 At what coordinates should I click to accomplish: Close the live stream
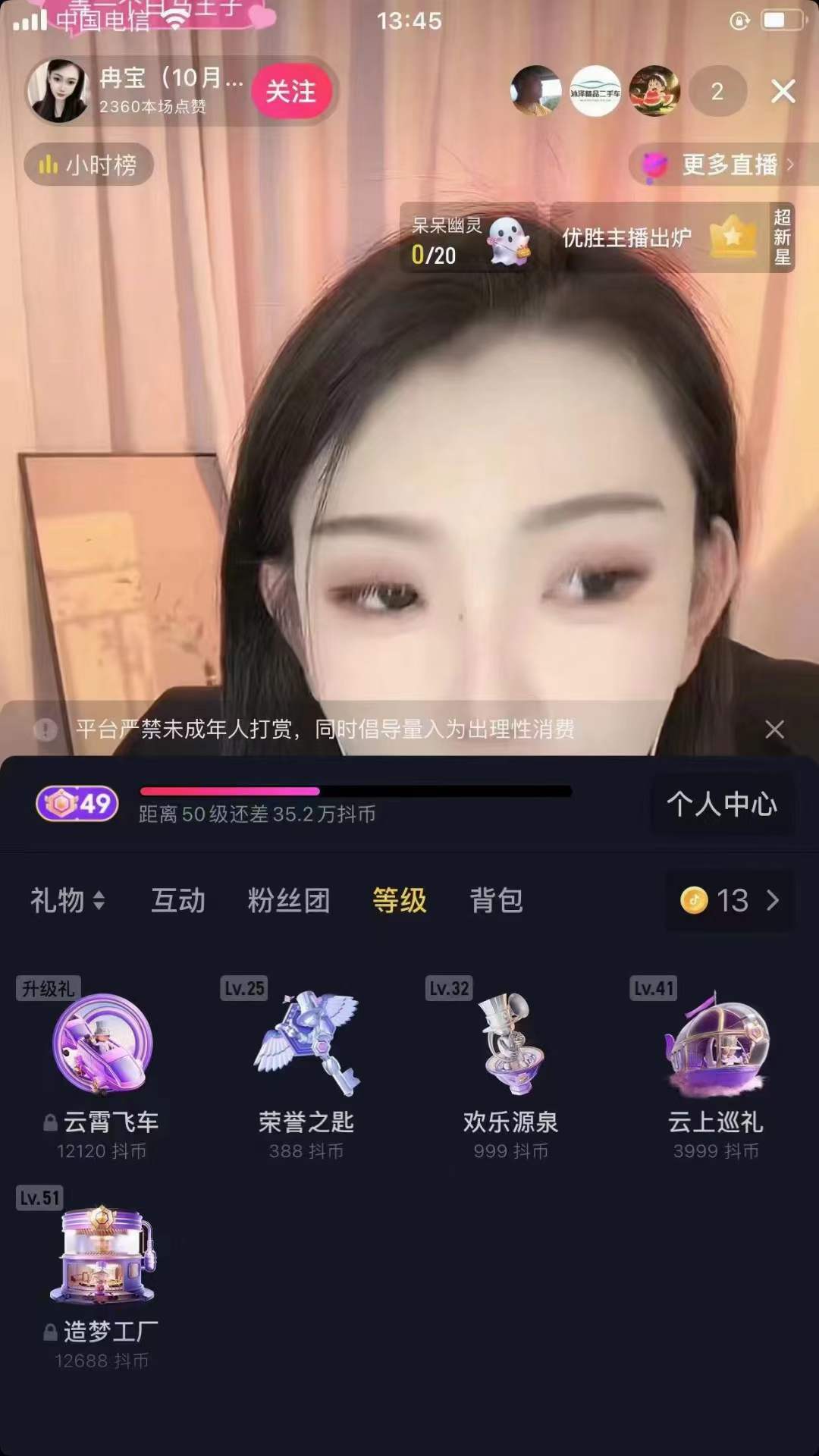point(783,92)
